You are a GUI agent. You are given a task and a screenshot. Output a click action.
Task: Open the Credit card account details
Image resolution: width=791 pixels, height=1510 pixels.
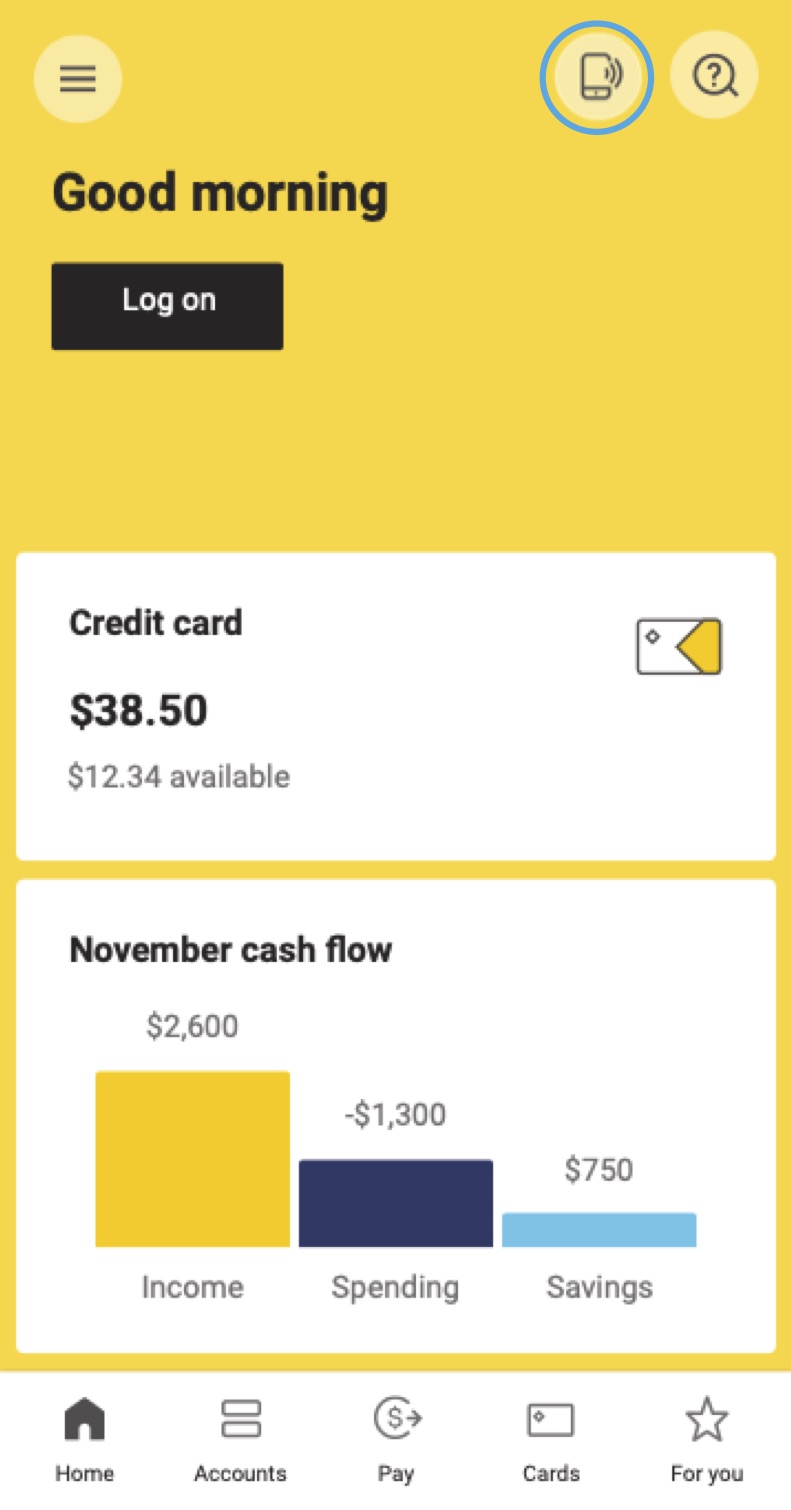[x=155, y=621]
